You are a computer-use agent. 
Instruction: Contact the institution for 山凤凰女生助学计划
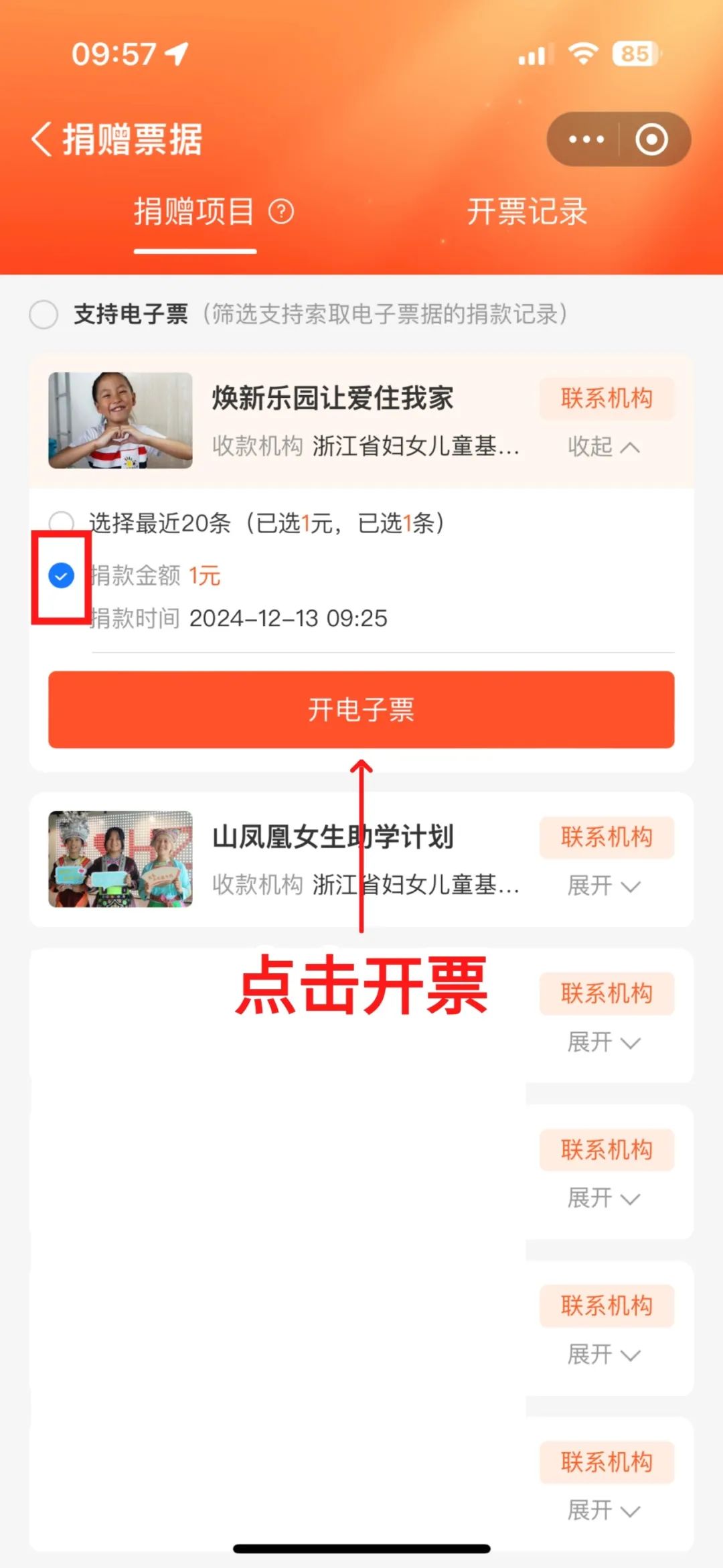tap(607, 837)
